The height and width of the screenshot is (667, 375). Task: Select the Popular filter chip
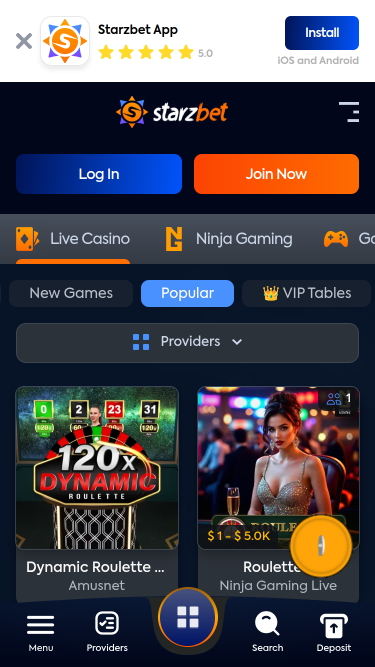pyautogui.click(x=188, y=293)
